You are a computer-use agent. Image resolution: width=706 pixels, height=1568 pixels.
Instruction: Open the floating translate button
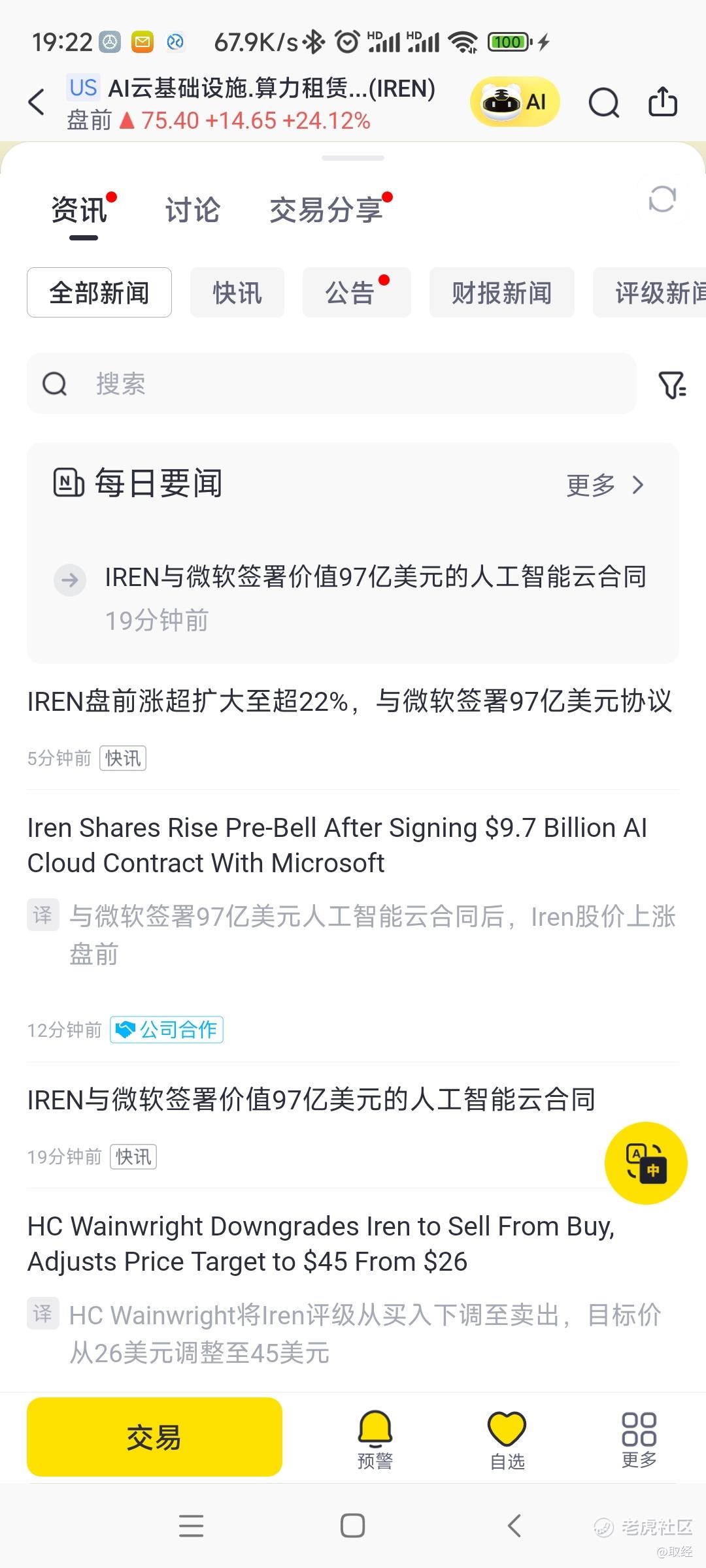pos(645,1163)
